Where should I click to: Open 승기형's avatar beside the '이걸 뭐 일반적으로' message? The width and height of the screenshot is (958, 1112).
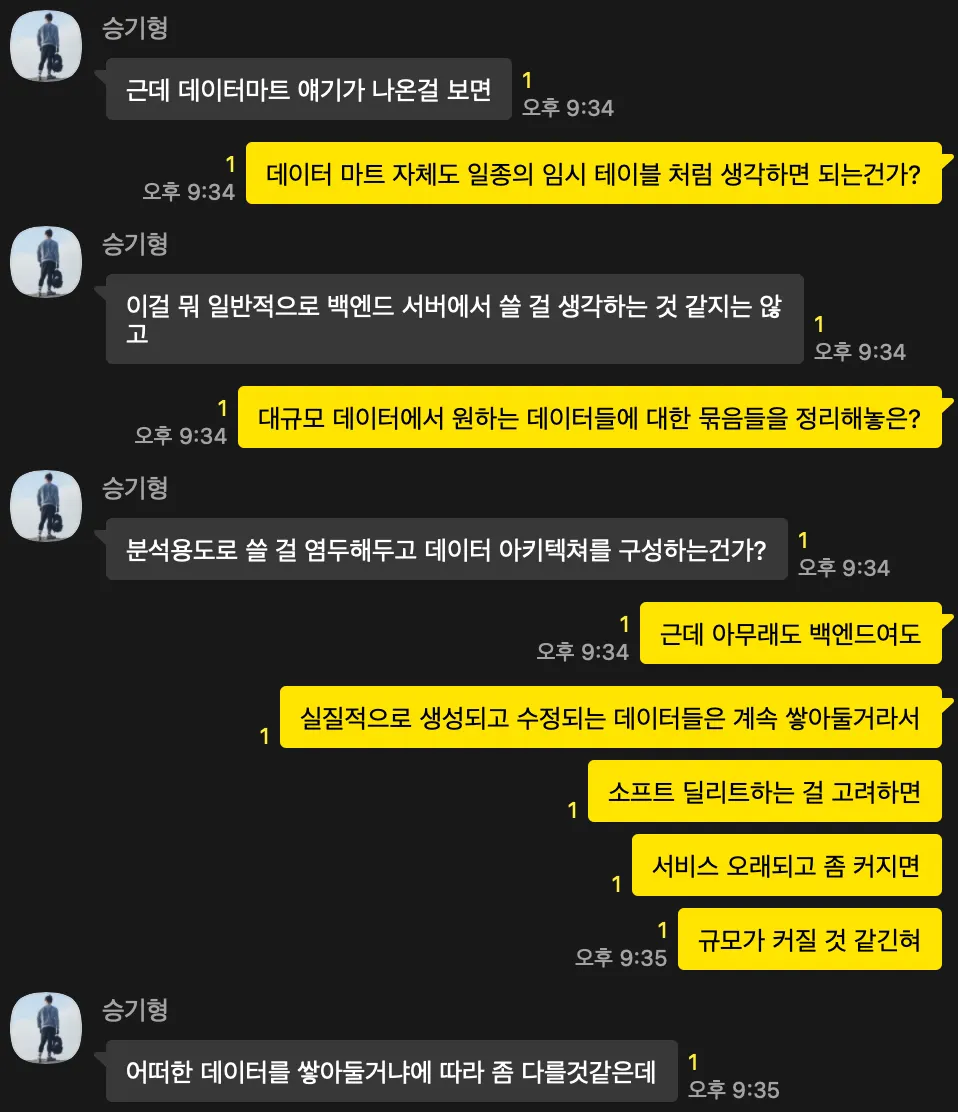click(x=45, y=262)
